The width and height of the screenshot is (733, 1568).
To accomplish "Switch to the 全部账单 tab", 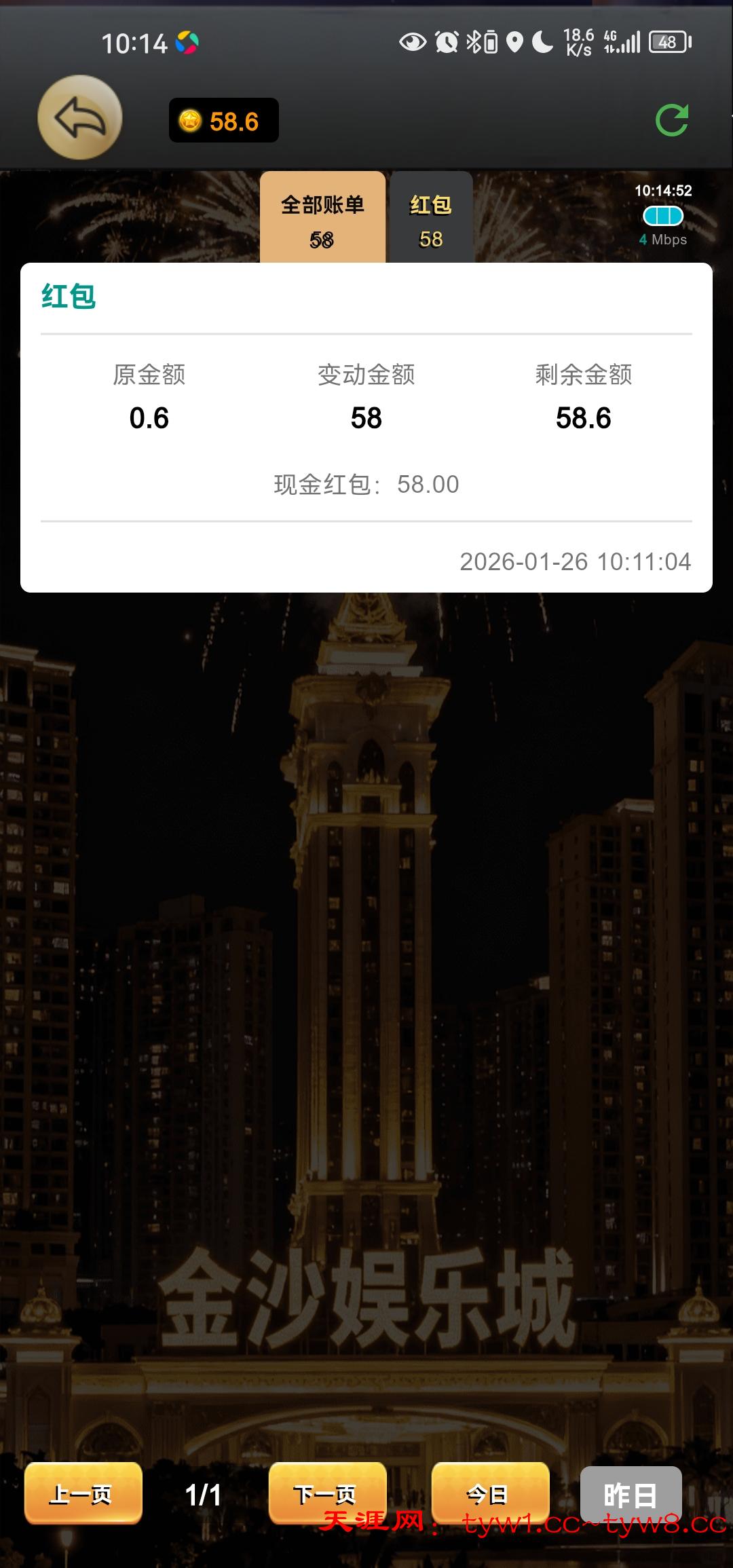I will (x=322, y=218).
